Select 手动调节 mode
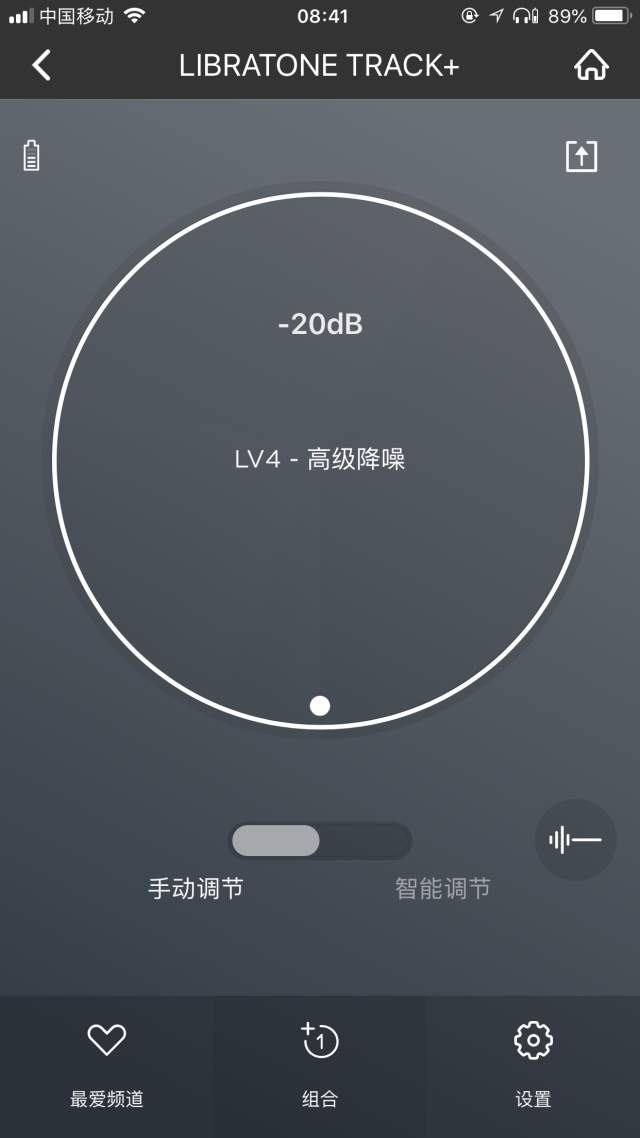 point(196,888)
